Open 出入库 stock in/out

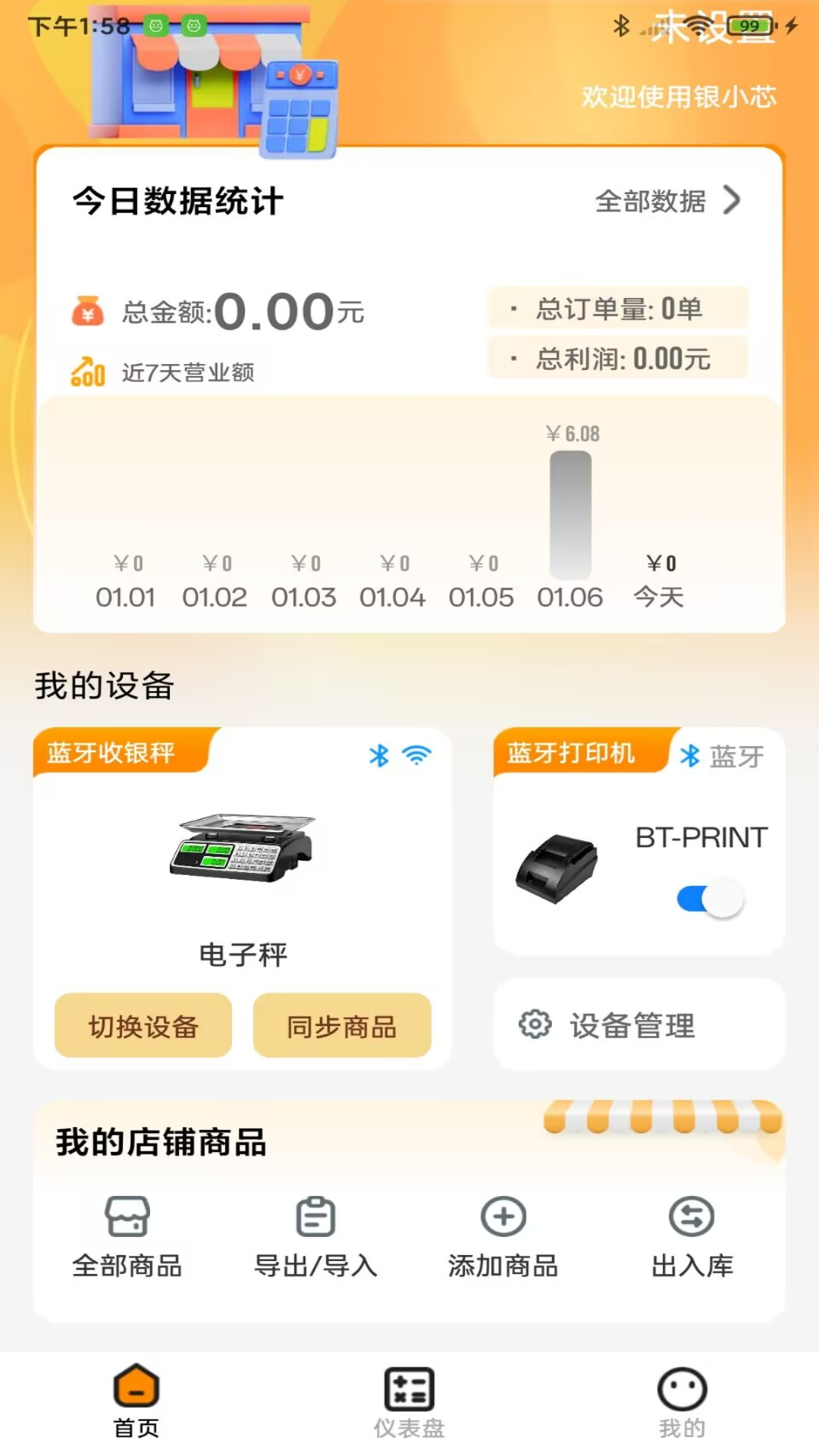[x=692, y=1236]
